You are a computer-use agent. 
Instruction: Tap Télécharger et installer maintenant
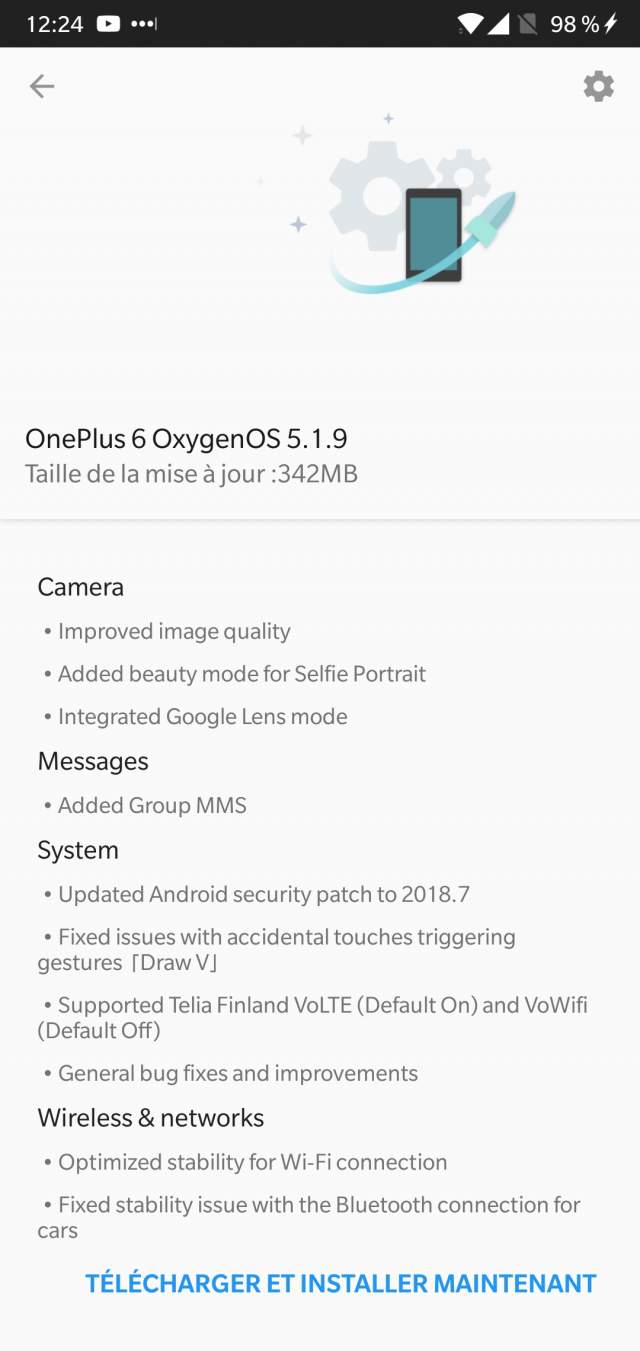(x=340, y=1283)
